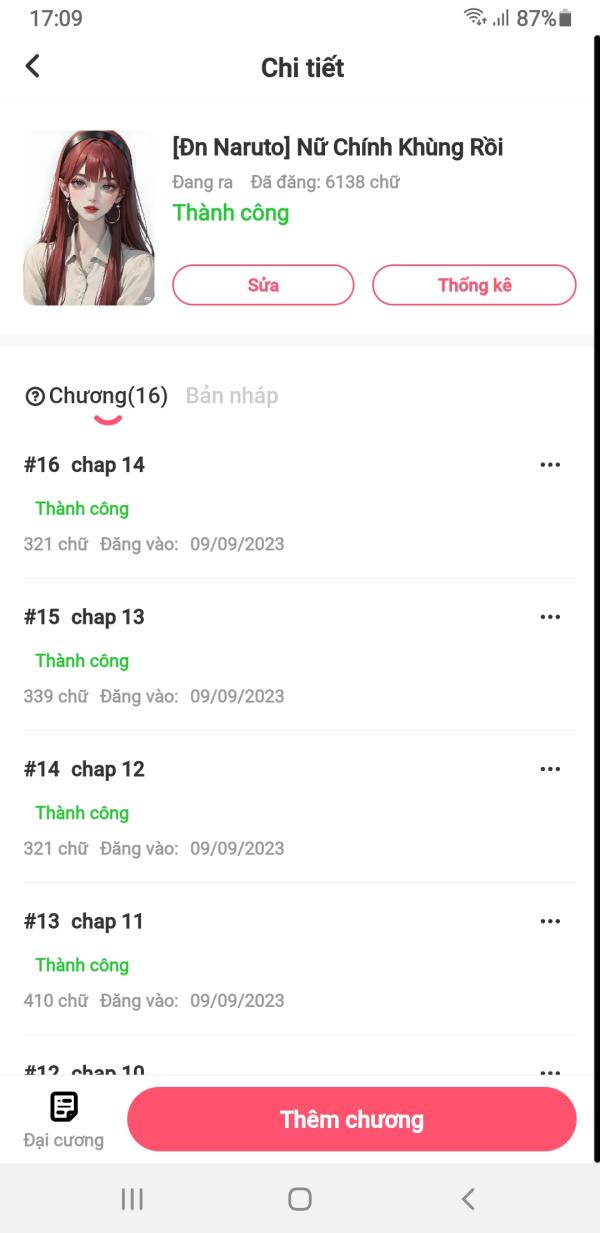Open chapter #13 chap 11
This screenshot has height=1233, width=600.
pyautogui.click(x=85, y=921)
